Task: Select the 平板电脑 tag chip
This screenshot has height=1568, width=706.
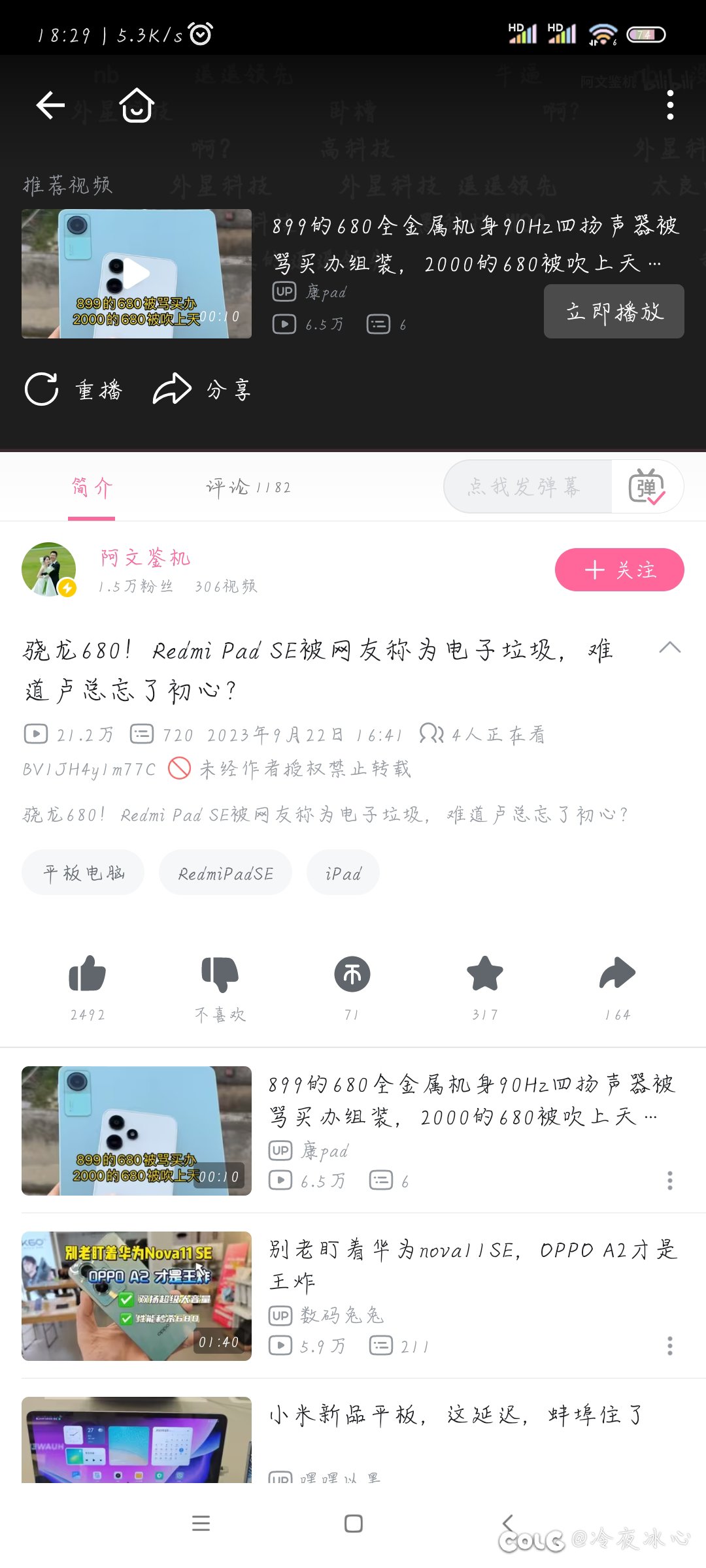Action: (83, 873)
